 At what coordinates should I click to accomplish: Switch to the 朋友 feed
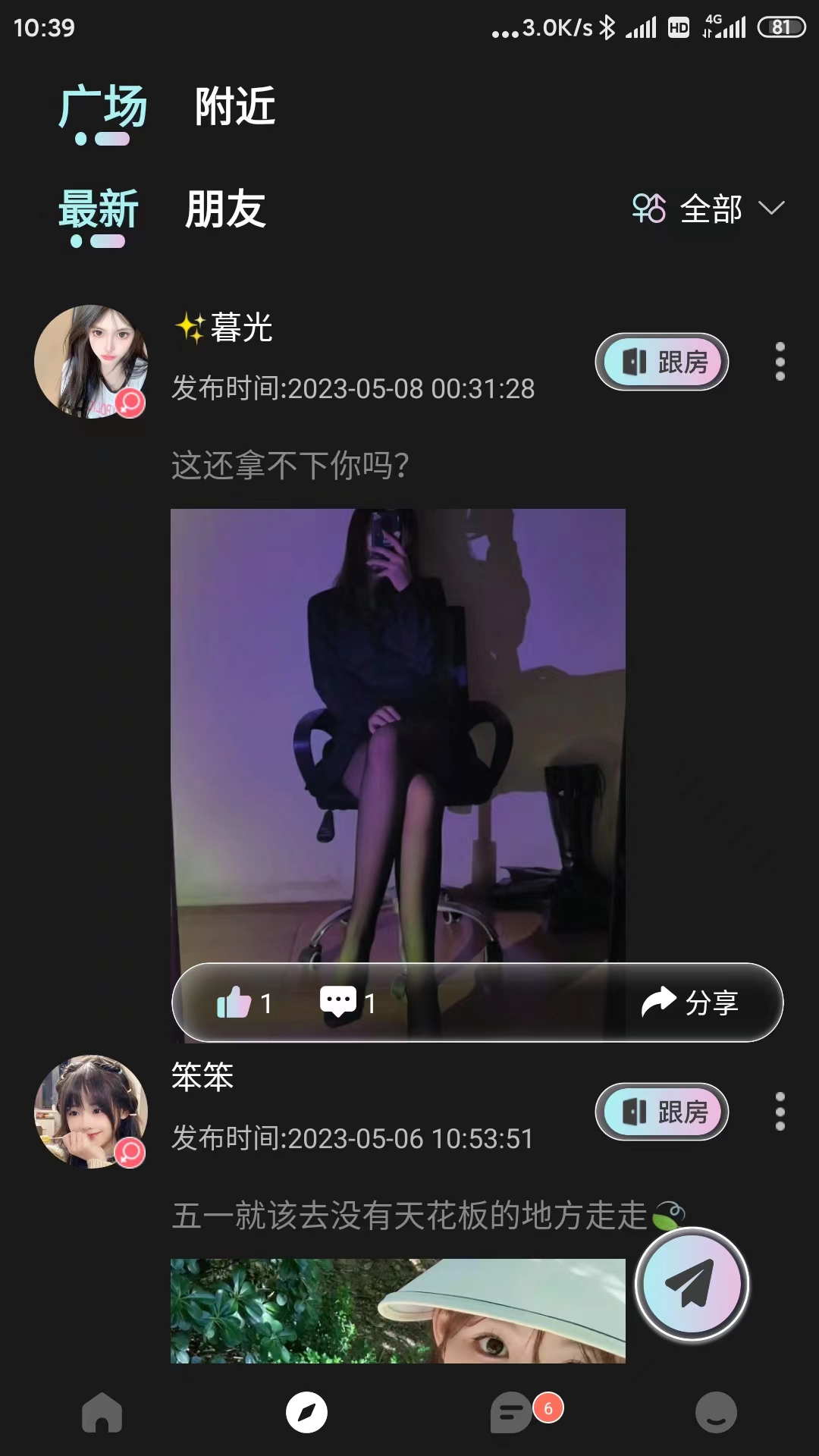pos(225,209)
